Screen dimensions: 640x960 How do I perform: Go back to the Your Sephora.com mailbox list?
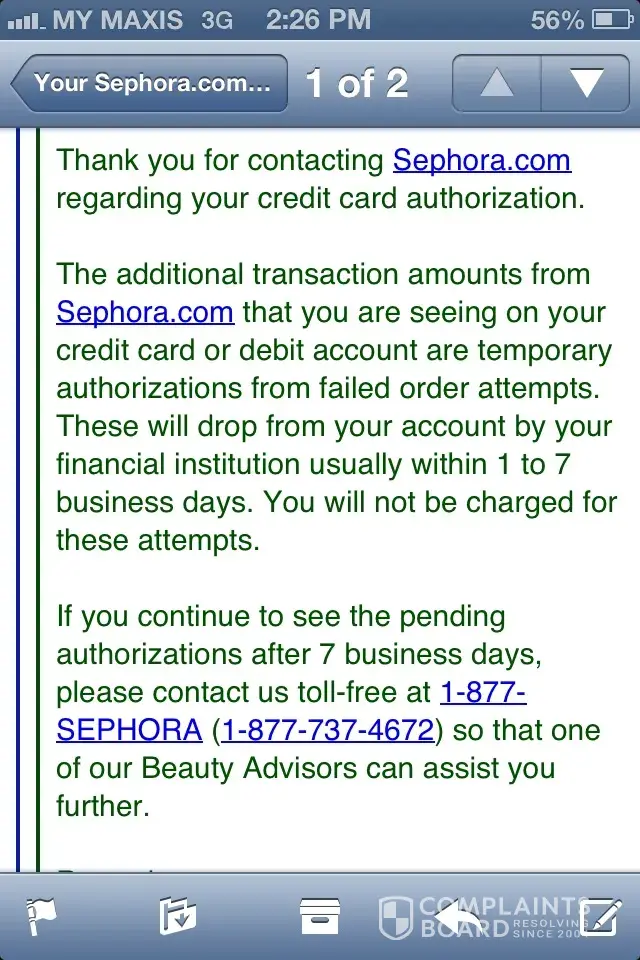[150, 83]
